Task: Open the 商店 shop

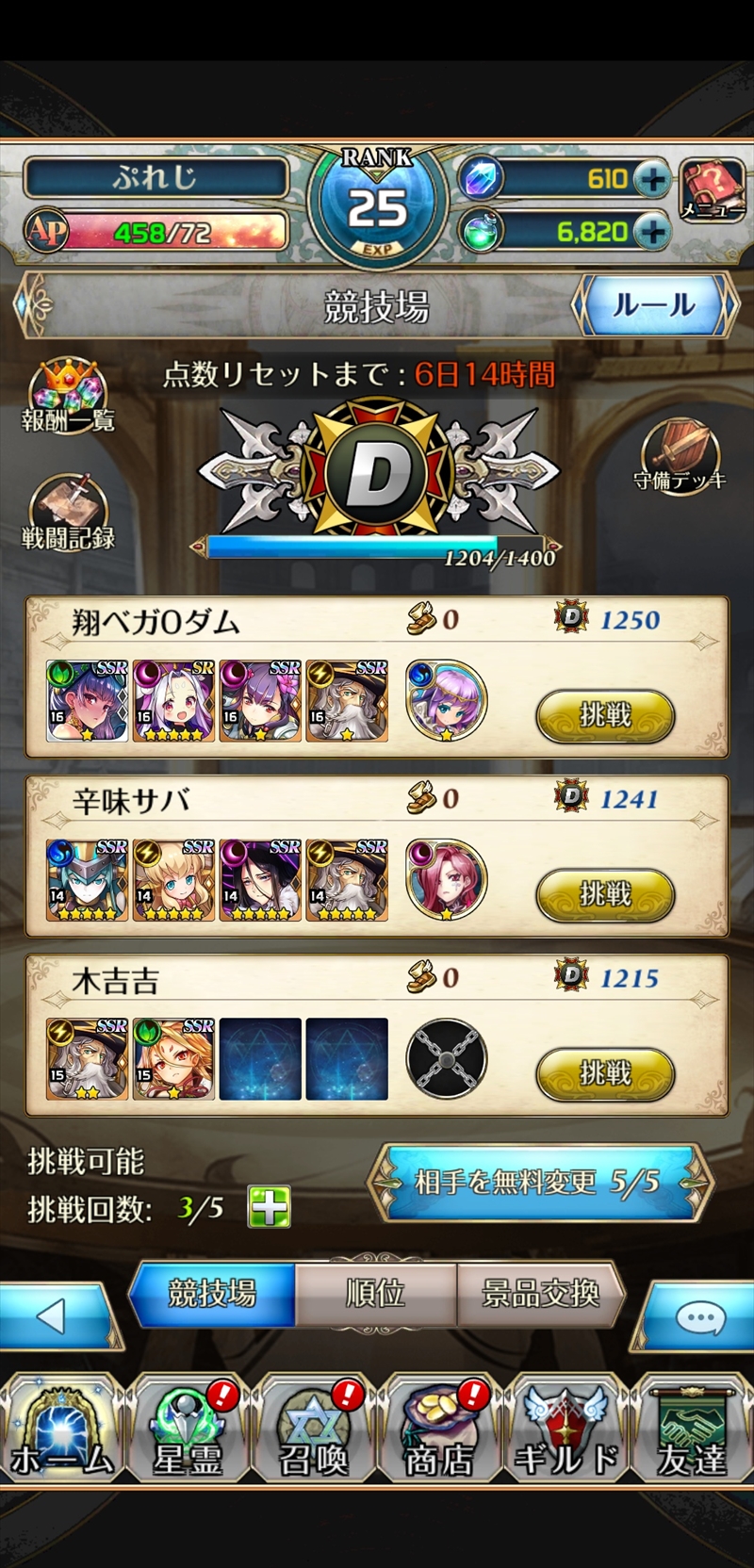Action: click(439, 1429)
